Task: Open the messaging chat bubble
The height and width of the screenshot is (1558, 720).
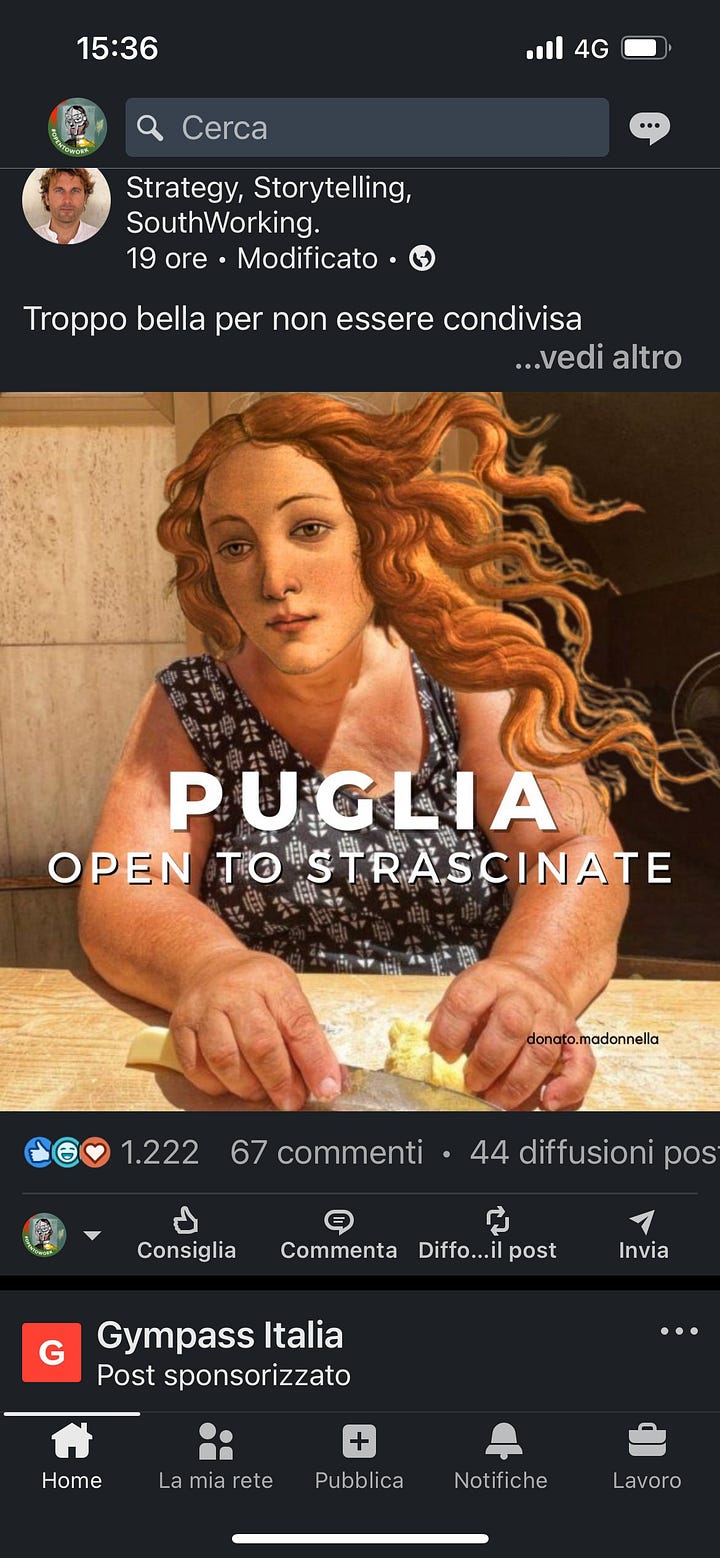Action: (x=649, y=127)
